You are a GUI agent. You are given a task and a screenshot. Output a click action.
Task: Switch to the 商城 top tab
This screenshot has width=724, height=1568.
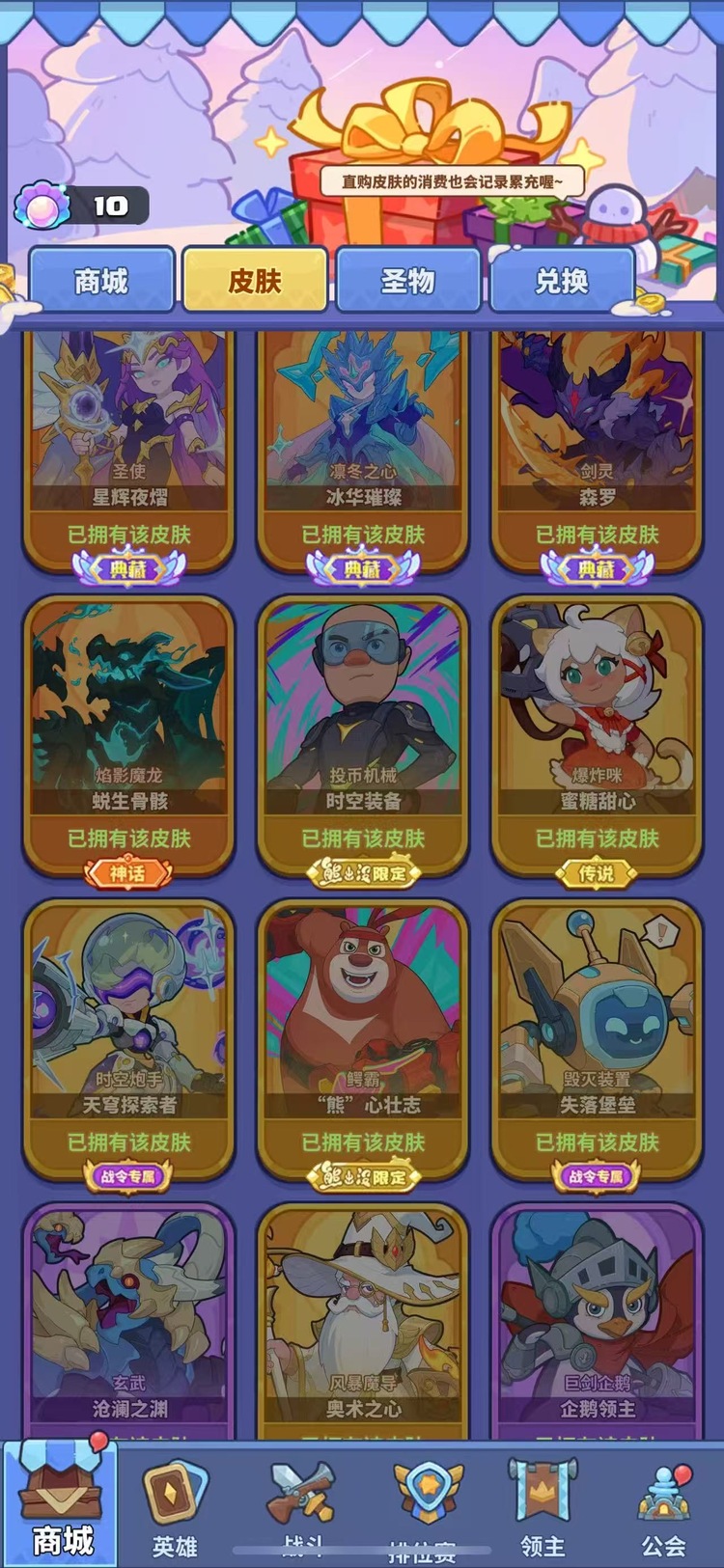click(101, 281)
